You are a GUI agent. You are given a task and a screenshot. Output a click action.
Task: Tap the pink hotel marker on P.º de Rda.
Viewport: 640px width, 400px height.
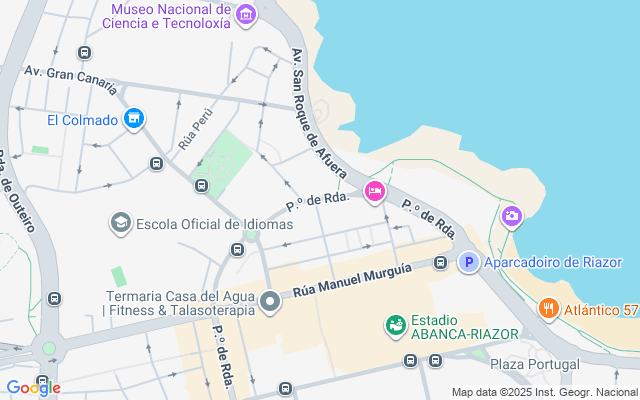[375, 190]
